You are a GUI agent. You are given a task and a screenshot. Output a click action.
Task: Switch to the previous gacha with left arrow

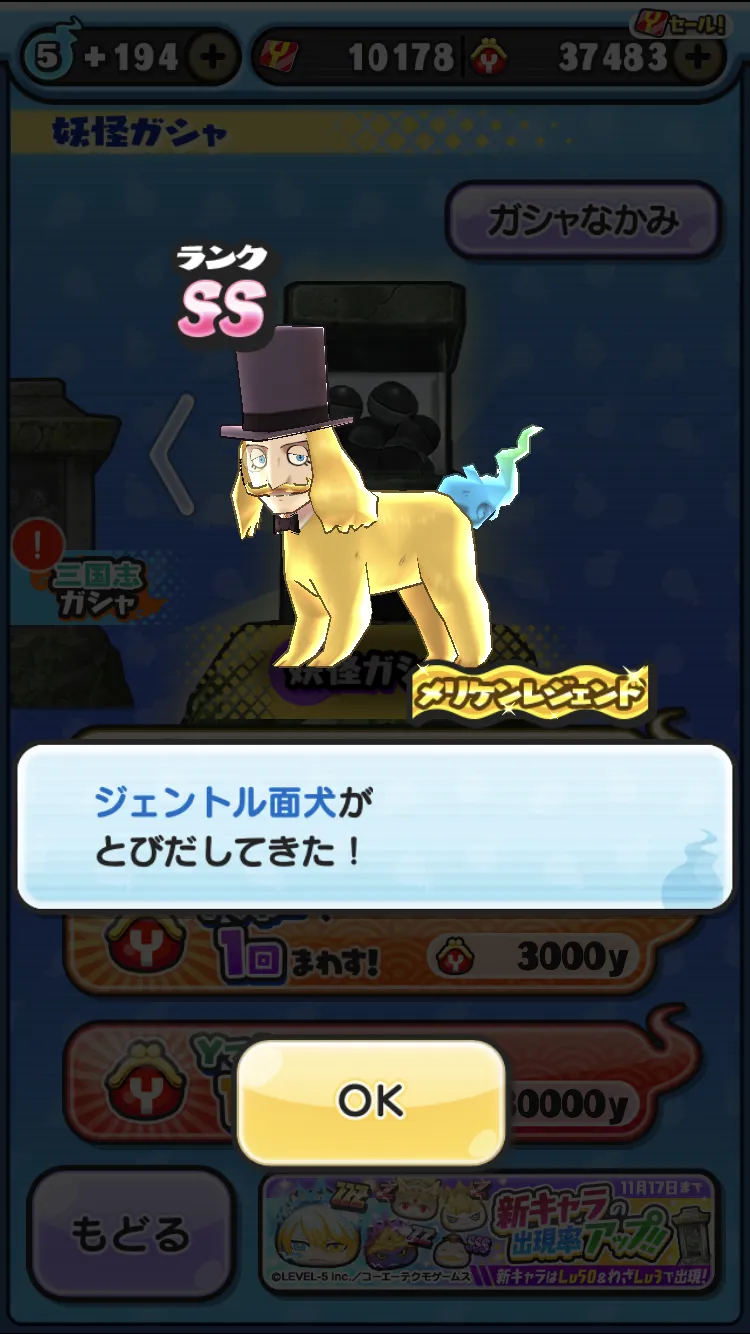click(x=172, y=453)
